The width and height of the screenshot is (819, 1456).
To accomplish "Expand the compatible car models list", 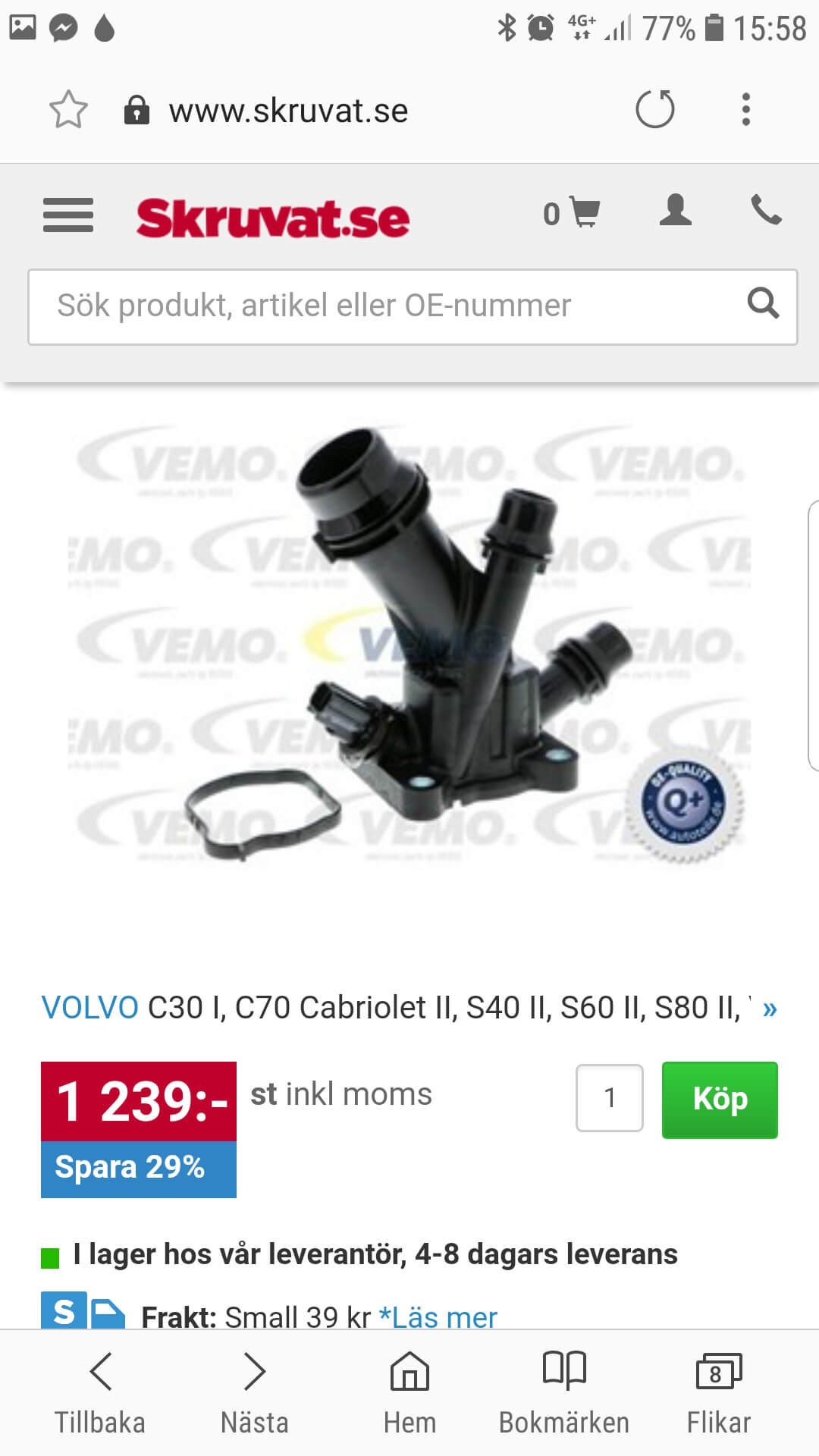I will point(770,1009).
